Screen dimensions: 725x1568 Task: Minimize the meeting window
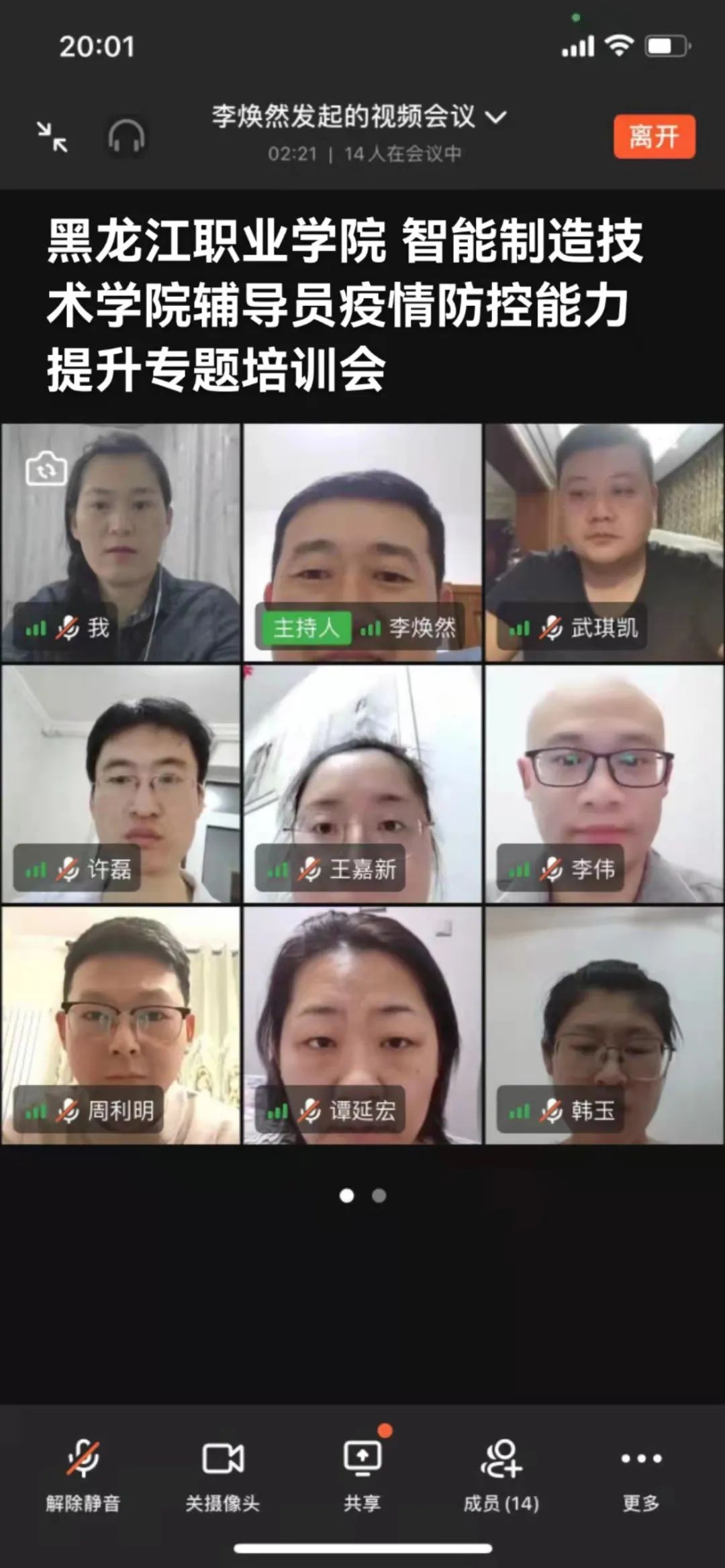[x=52, y=137]
